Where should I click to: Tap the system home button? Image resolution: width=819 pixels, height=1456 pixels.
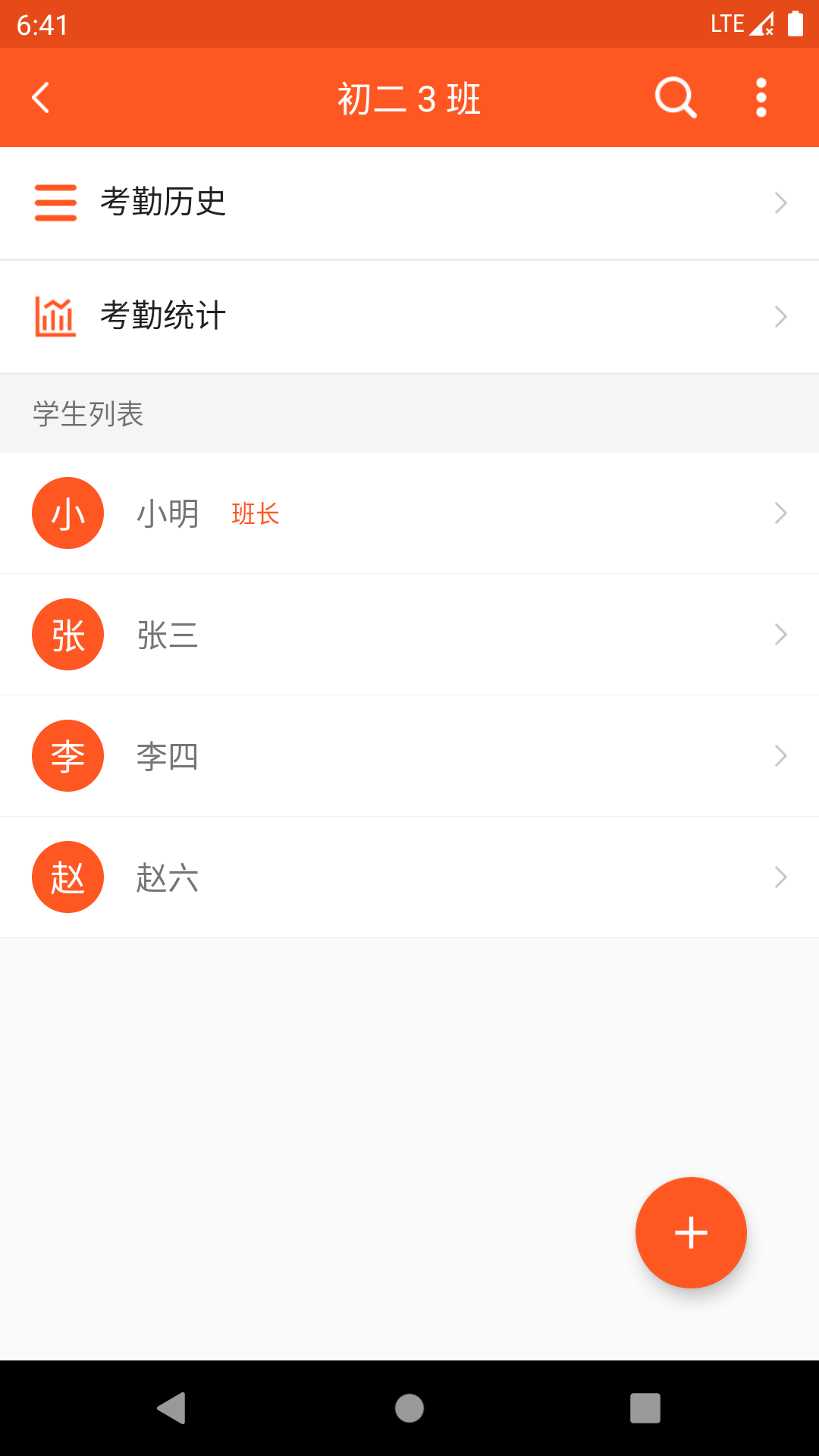click(x=409, y=1408)
